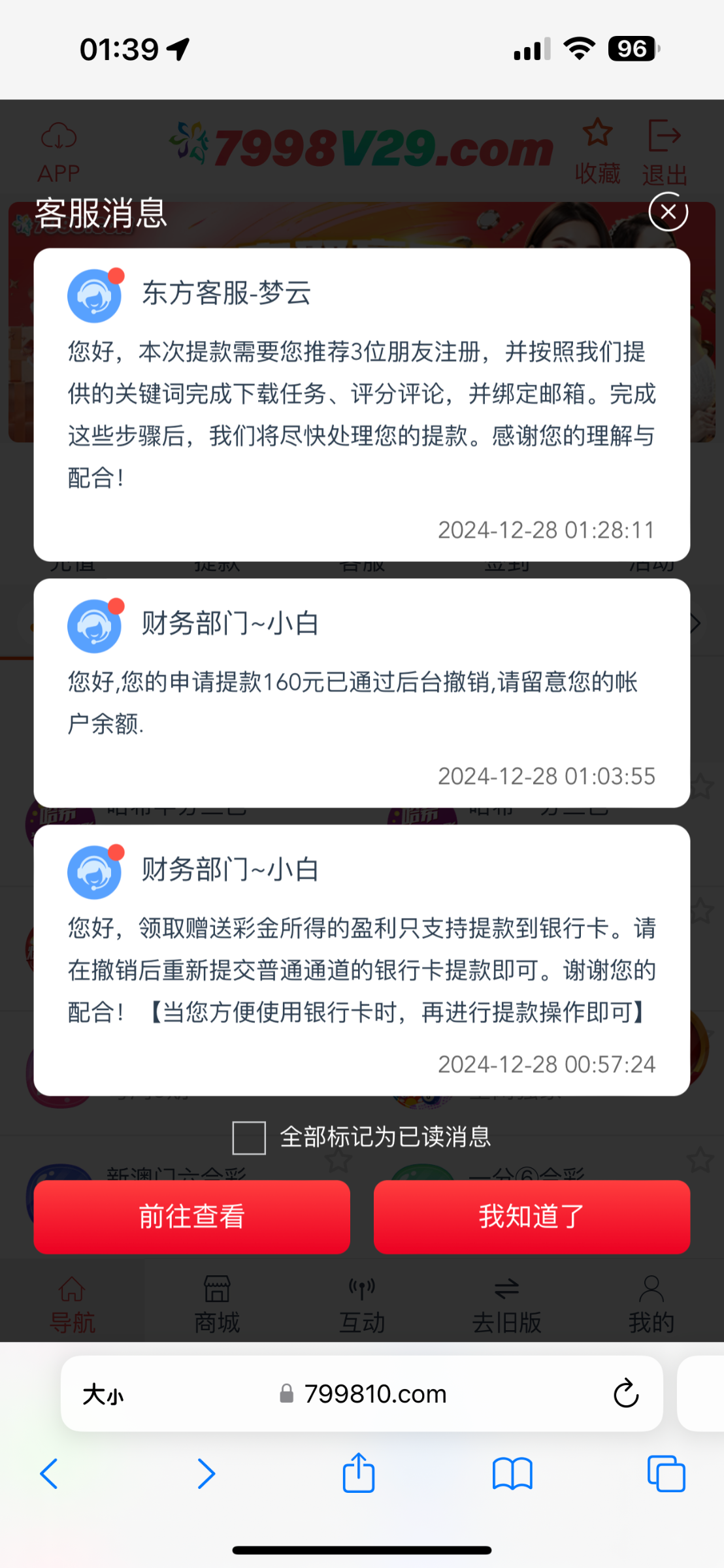Open Safari bookmarks

(x=512, y=1474)
